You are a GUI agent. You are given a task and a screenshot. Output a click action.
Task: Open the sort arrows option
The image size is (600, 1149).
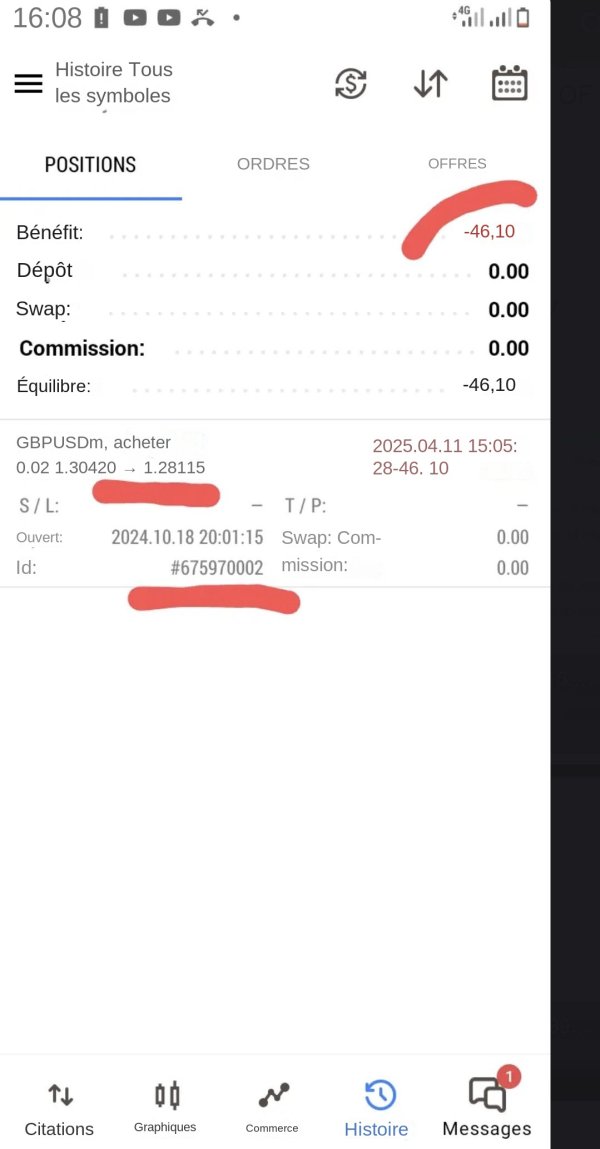click(x=430, y=84)
